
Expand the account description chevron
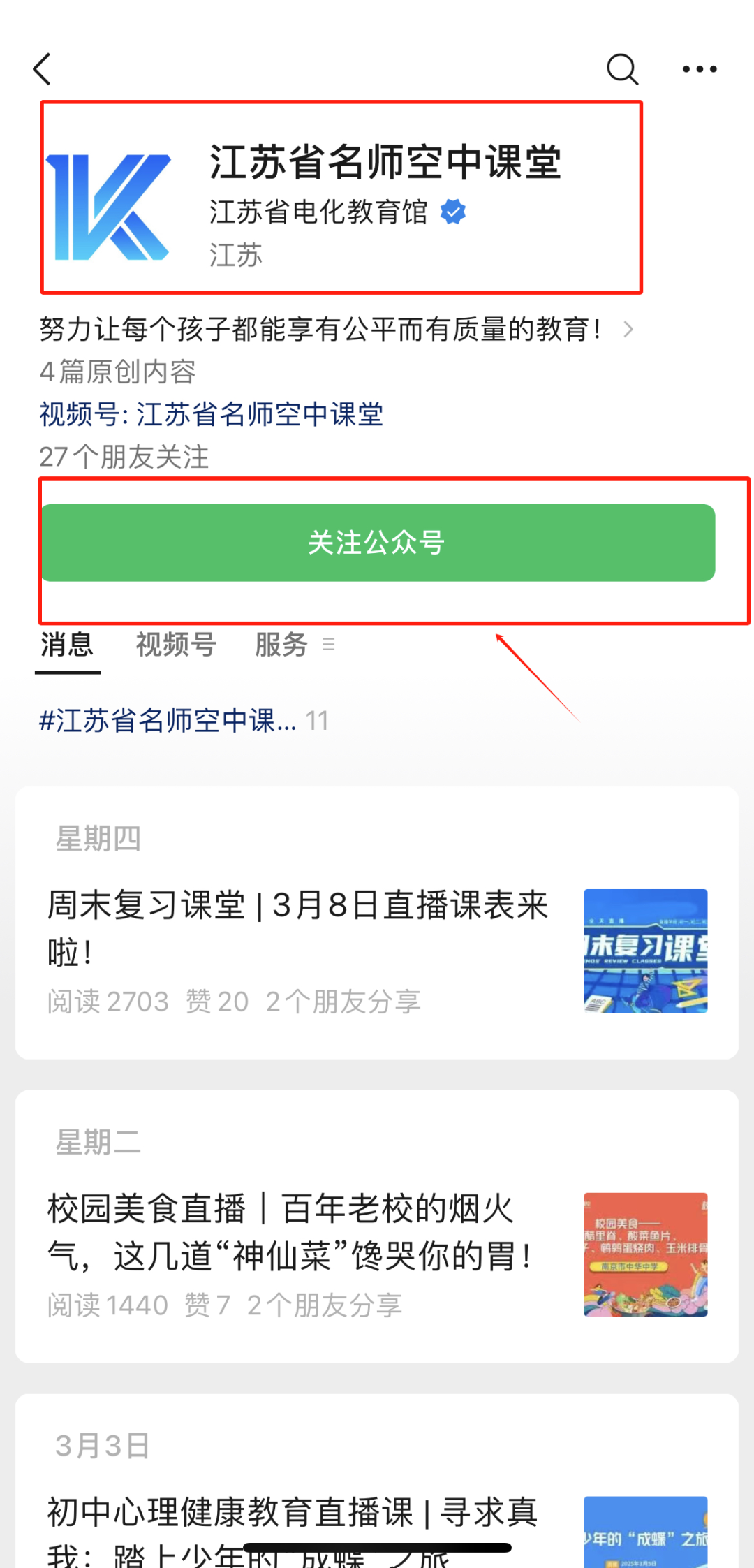pos(628,329)
